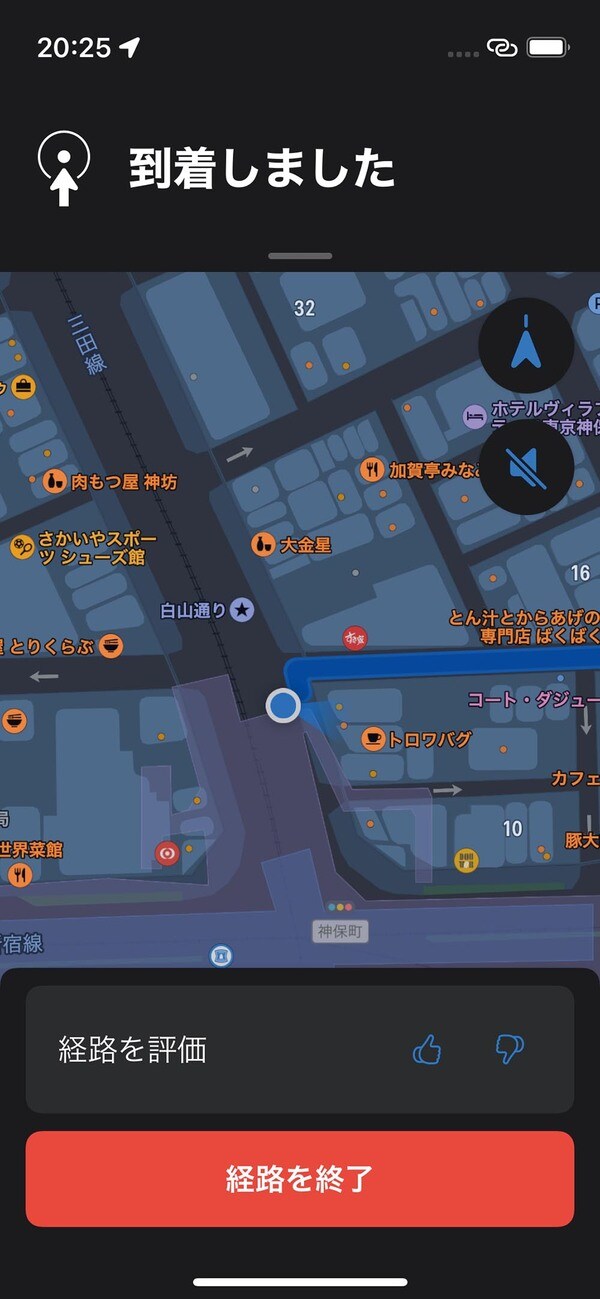Screen dimensions: 600x1299
Task: Open トロワバグ cafe marker
Action: (374, 739)
